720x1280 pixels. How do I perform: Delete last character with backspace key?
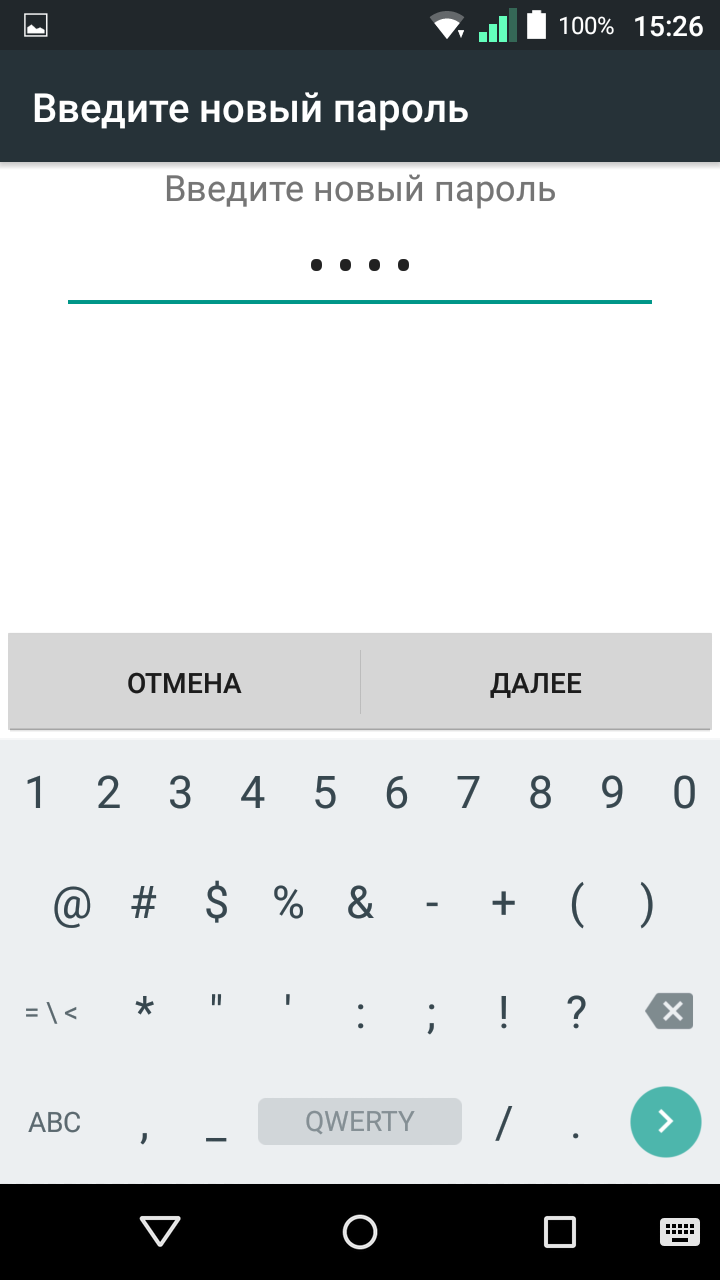tap(670, 1012)
